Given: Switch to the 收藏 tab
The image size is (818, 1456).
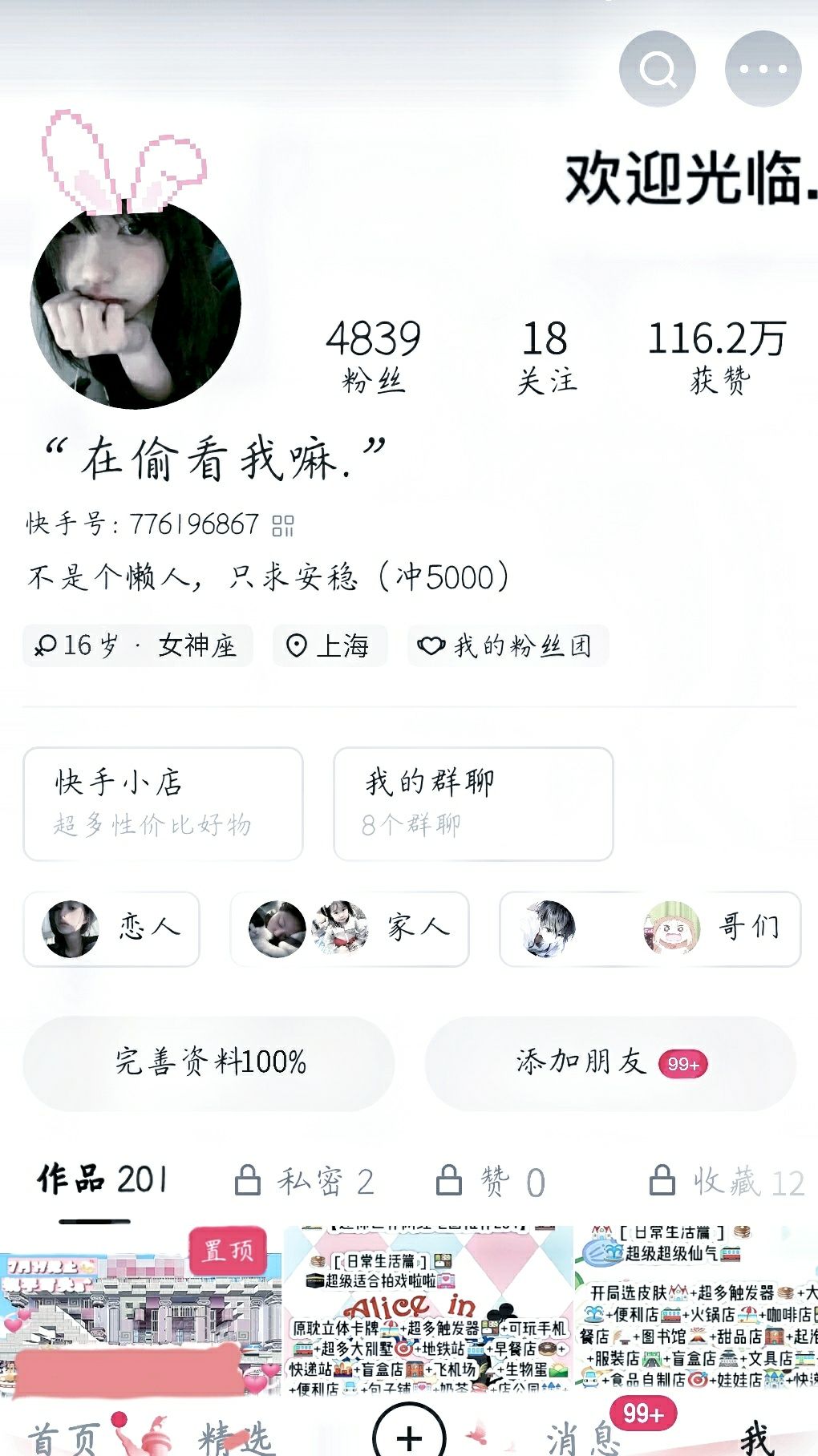Looking at the screenshot, I should [x=727, y=1182].
